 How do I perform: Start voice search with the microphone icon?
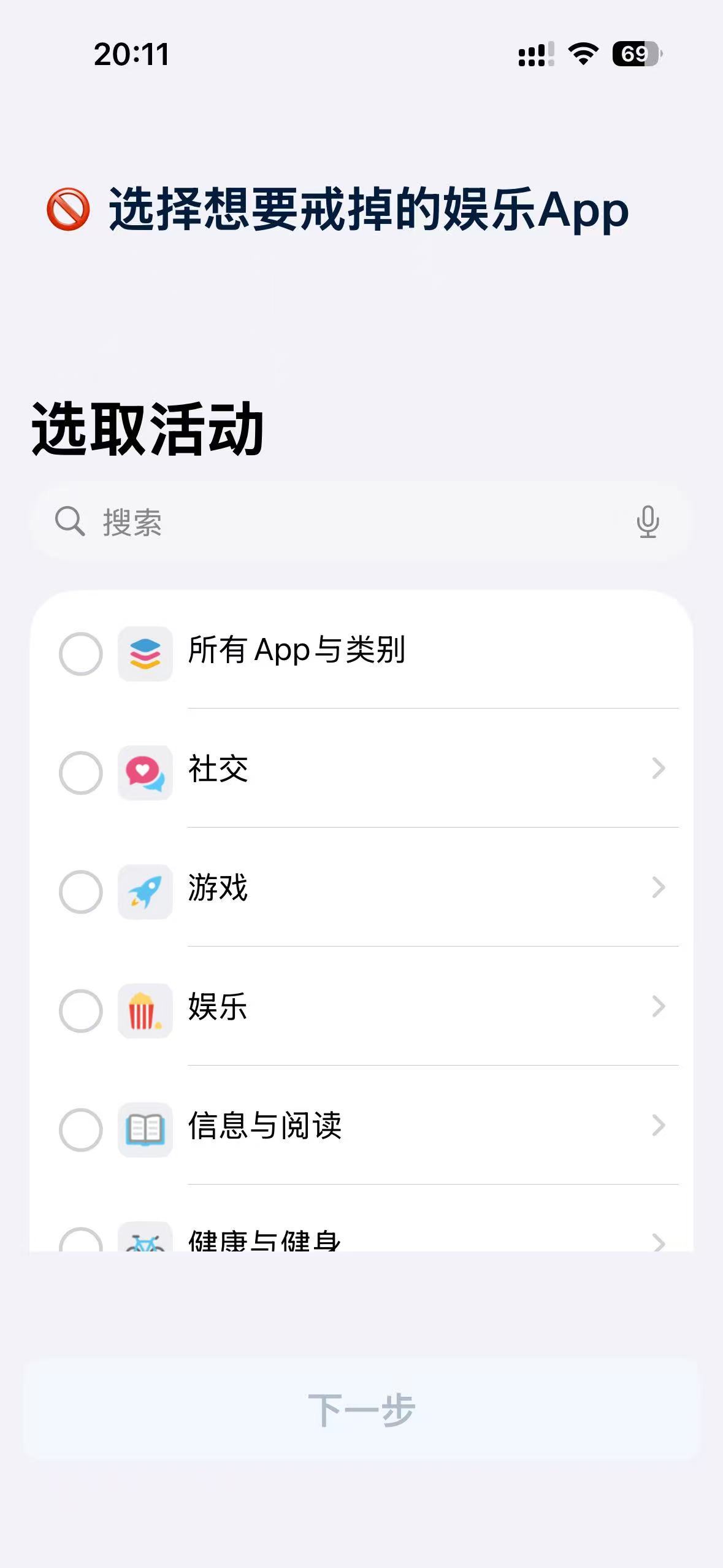(648, 522)
